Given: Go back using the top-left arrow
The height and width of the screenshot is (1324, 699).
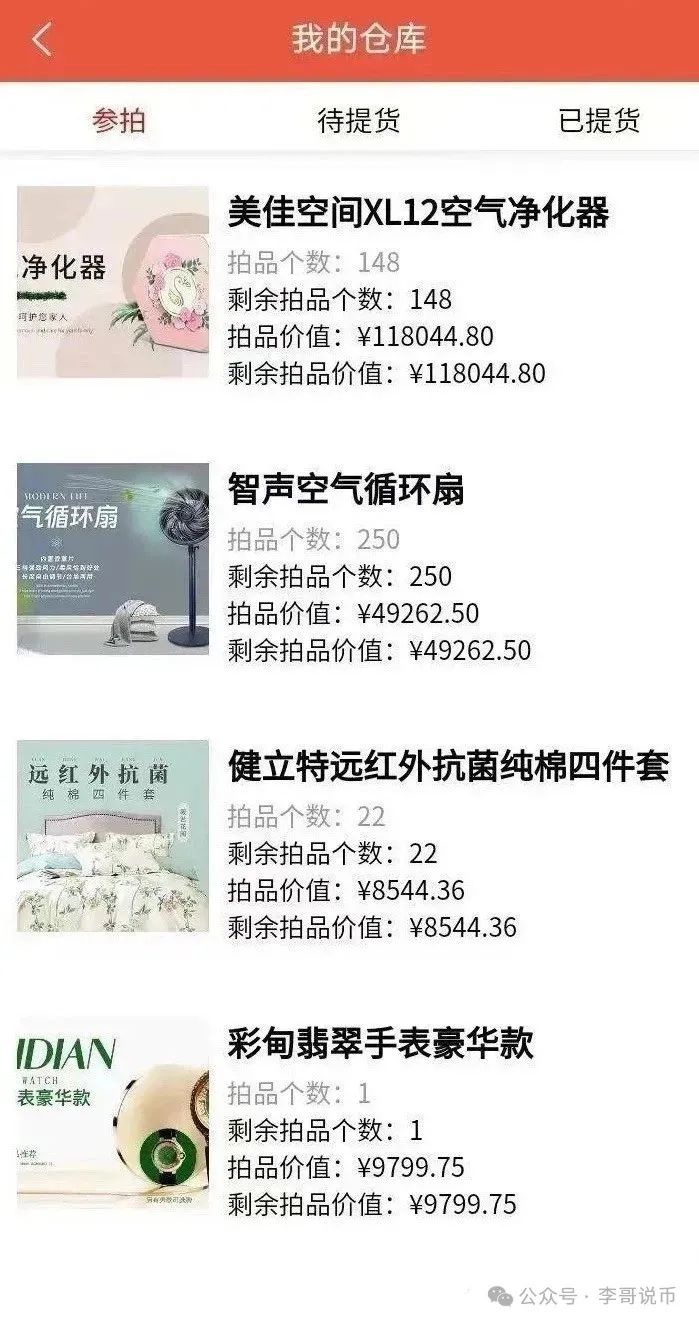Looking at the screenshot, I should pyautogui.click(x=41, y=40).
